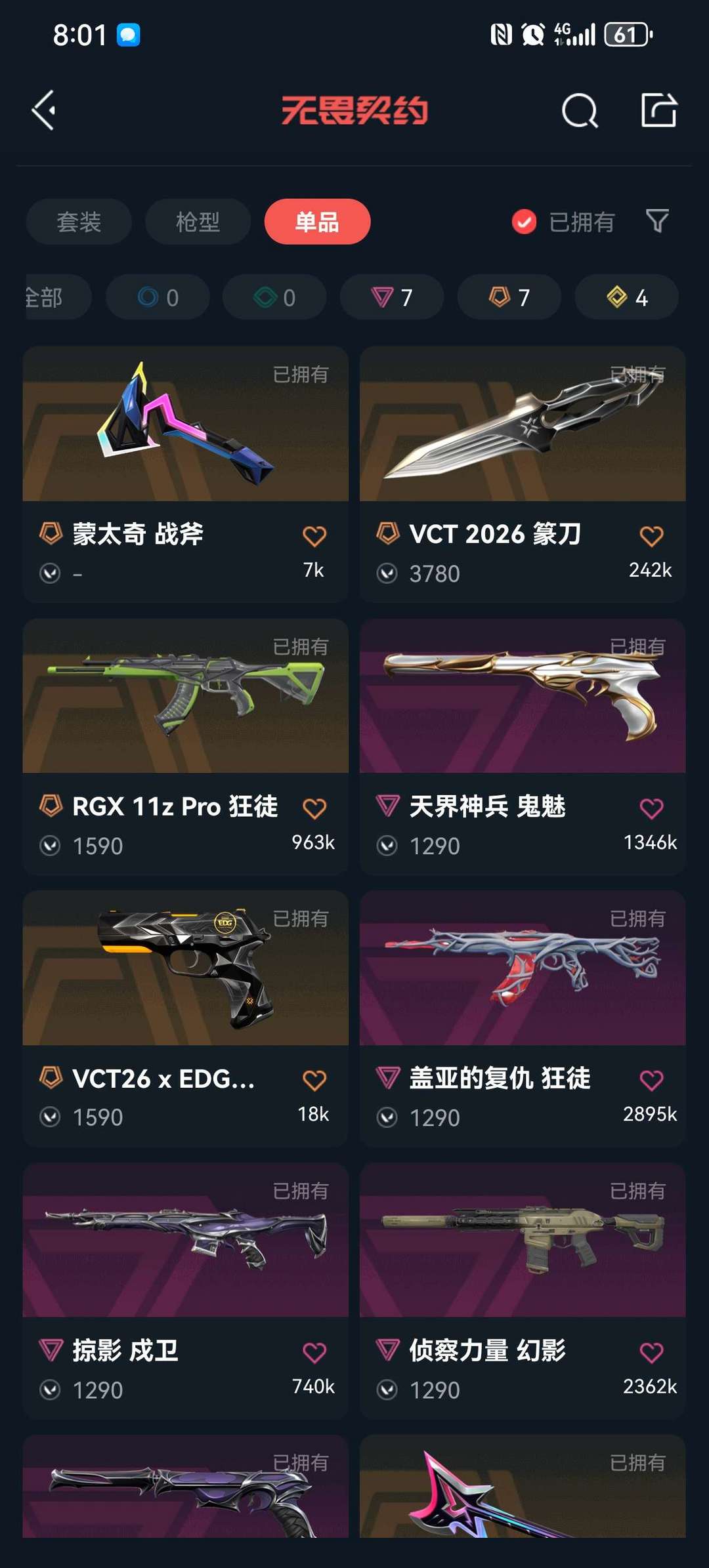The height and width of the screenshot is (1568, 709).
Task: Choose the 全部 filter chip
Action: pos(58,297)
